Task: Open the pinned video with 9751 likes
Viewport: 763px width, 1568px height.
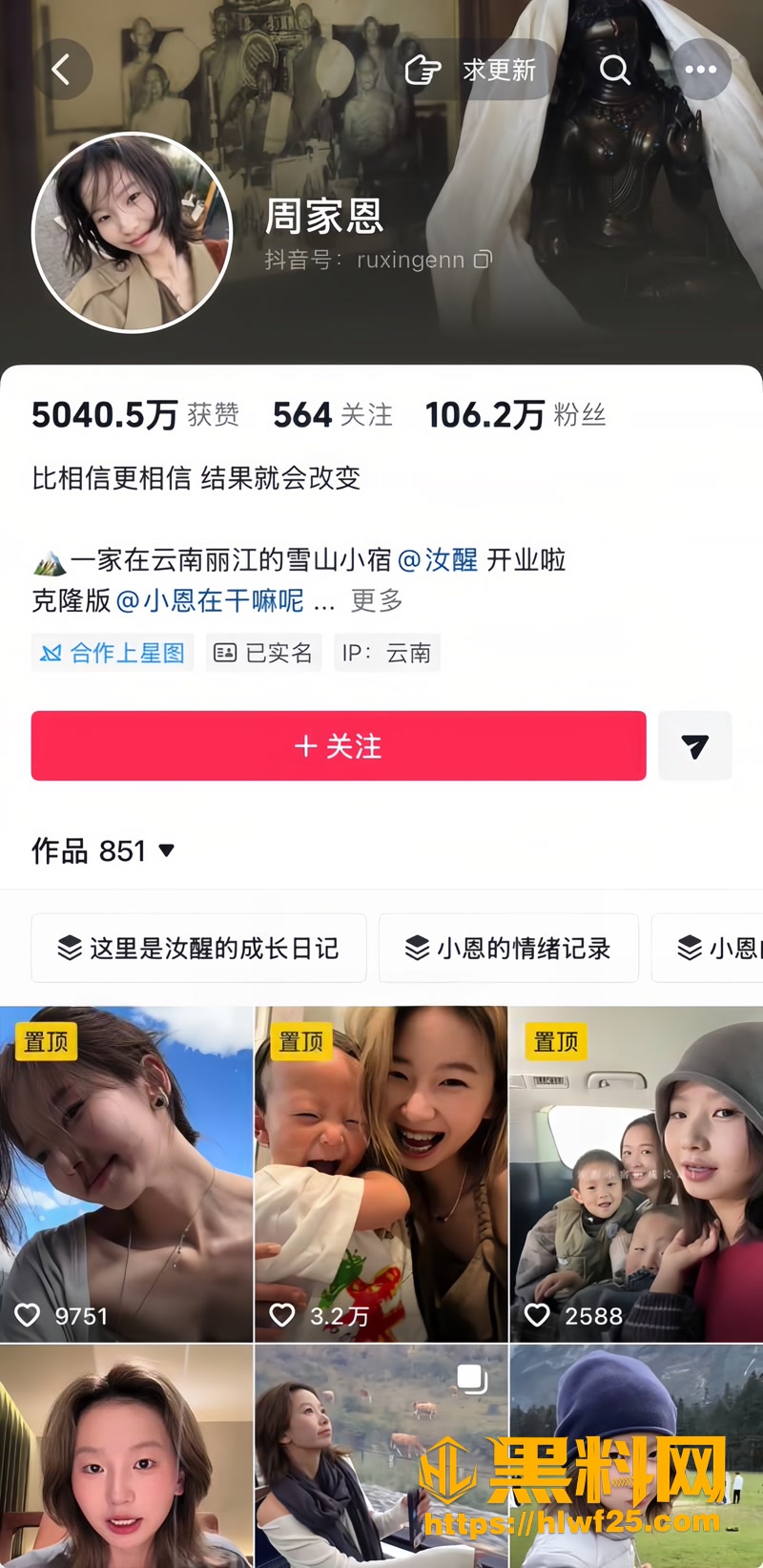Action: click(x=126, y=1174)
